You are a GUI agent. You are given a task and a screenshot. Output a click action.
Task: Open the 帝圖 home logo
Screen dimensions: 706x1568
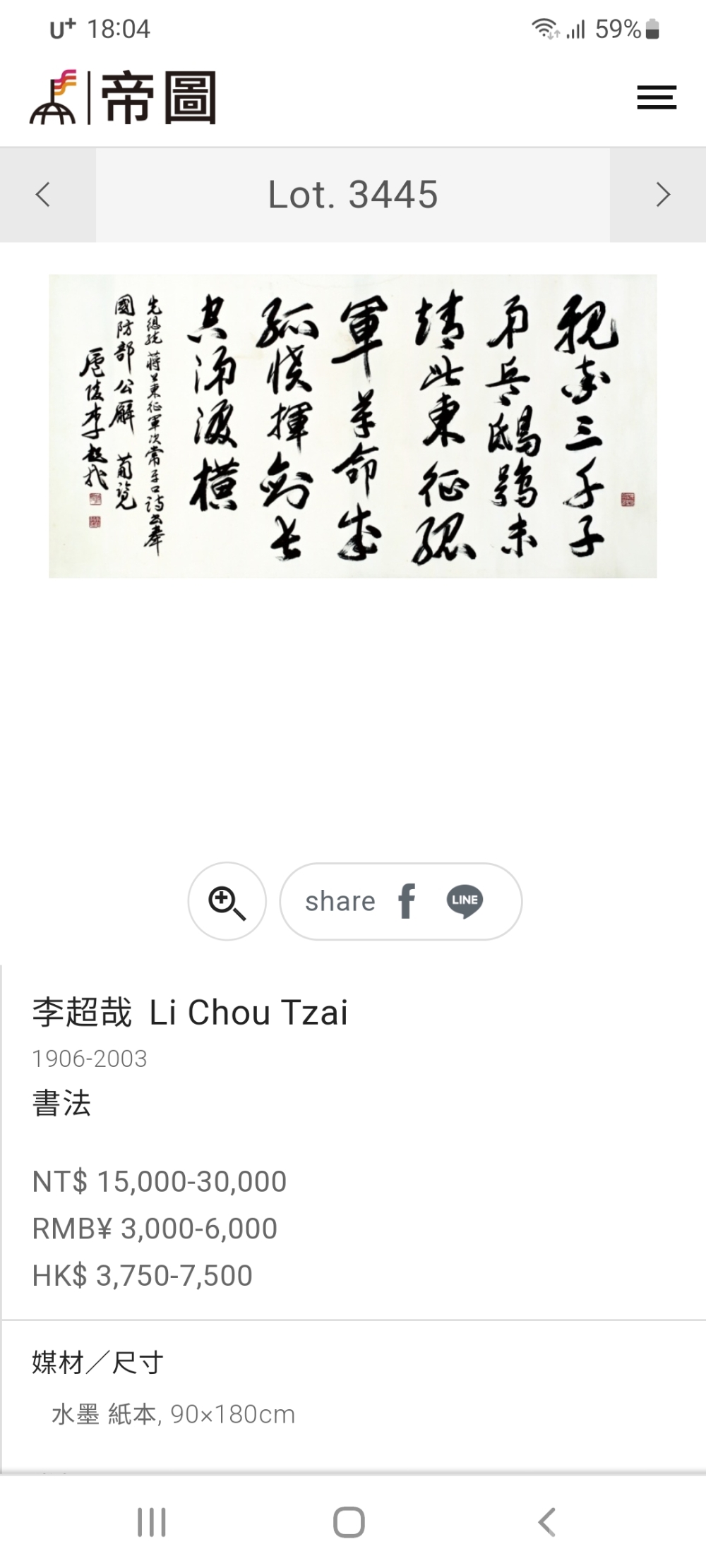124,97
